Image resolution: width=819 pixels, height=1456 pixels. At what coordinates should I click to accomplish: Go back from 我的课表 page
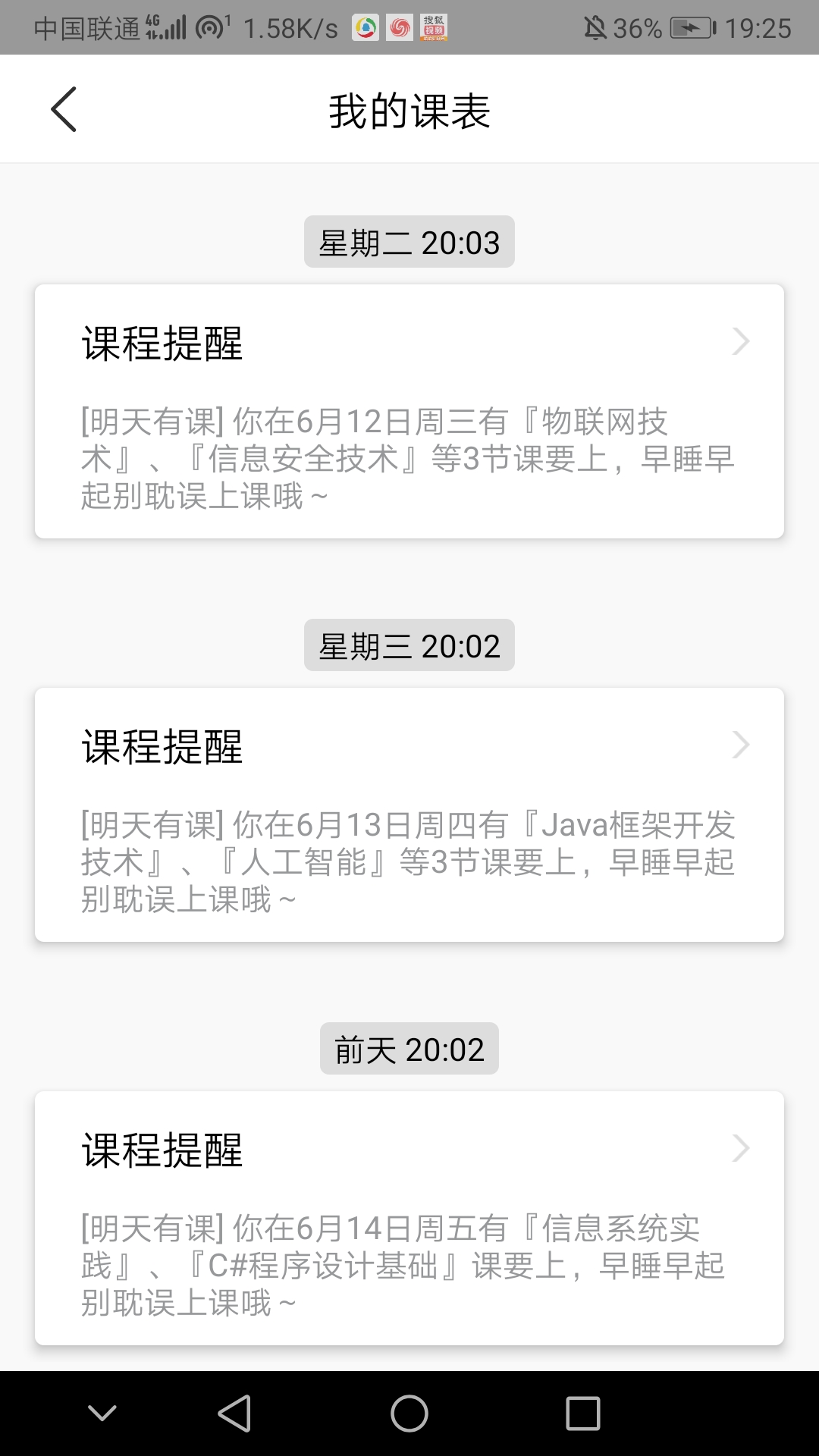(64, 109)
